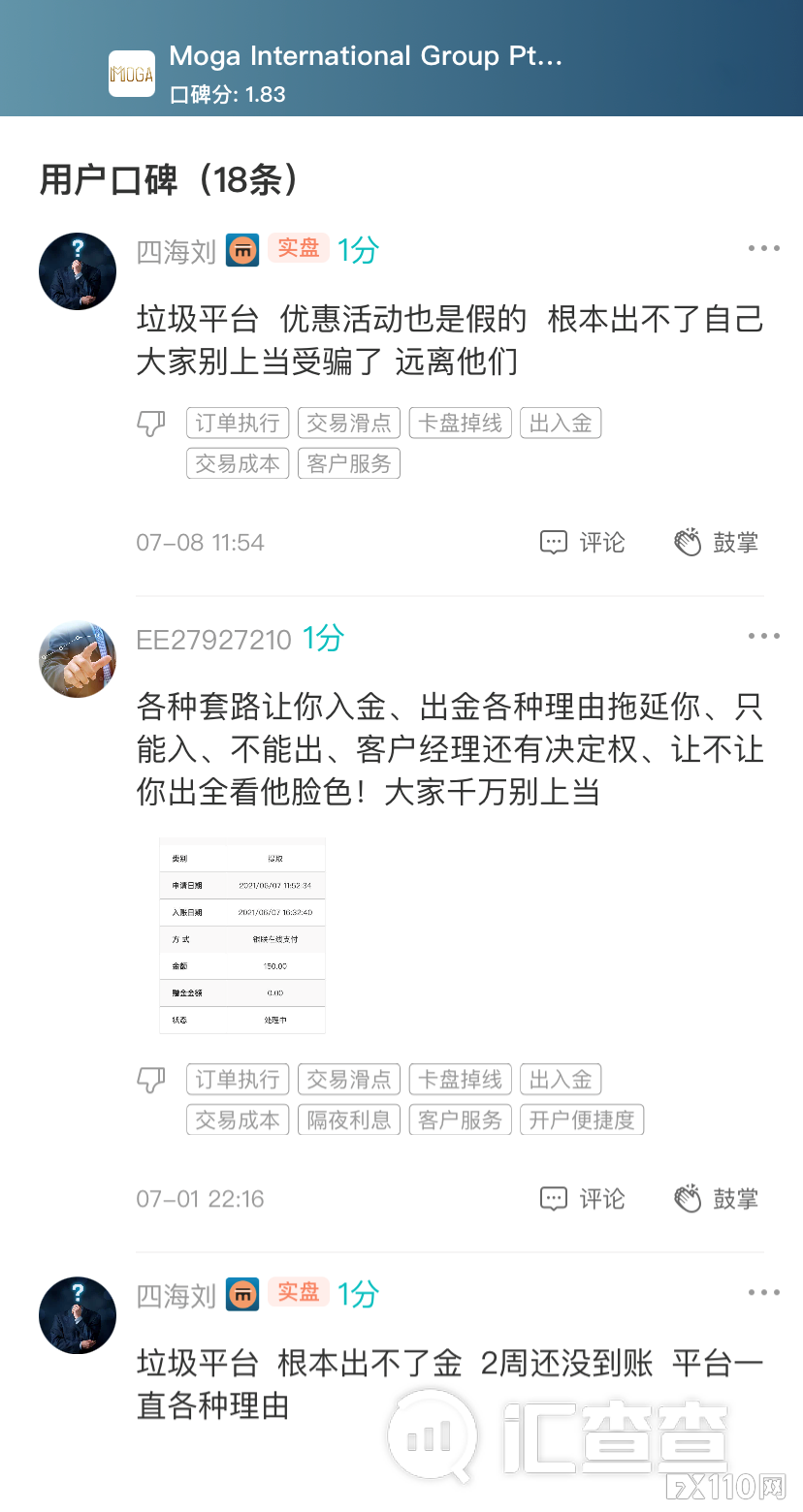
Task: Open the deposit record screenshot thumbnail
Action: [x=242, y=933]
